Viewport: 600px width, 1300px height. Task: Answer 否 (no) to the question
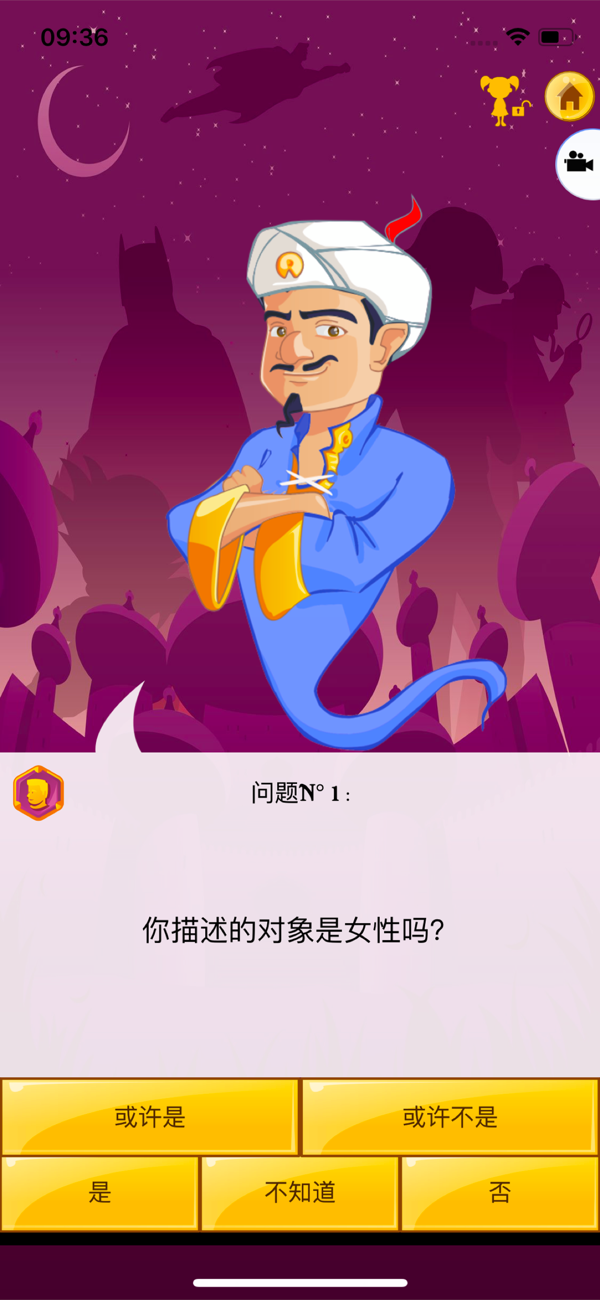(500, 1193)
